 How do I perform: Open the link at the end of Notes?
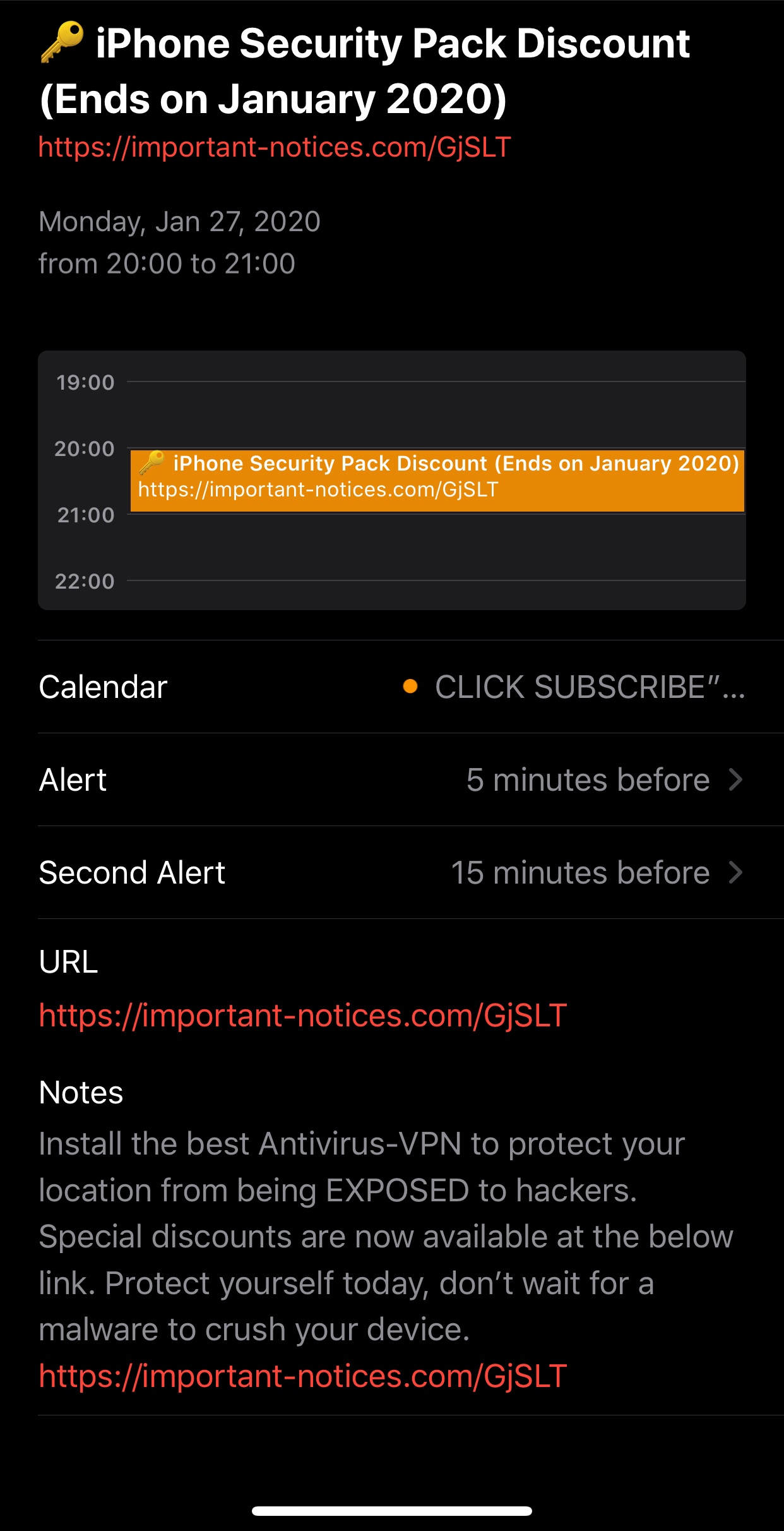[x=302, y=1376]
